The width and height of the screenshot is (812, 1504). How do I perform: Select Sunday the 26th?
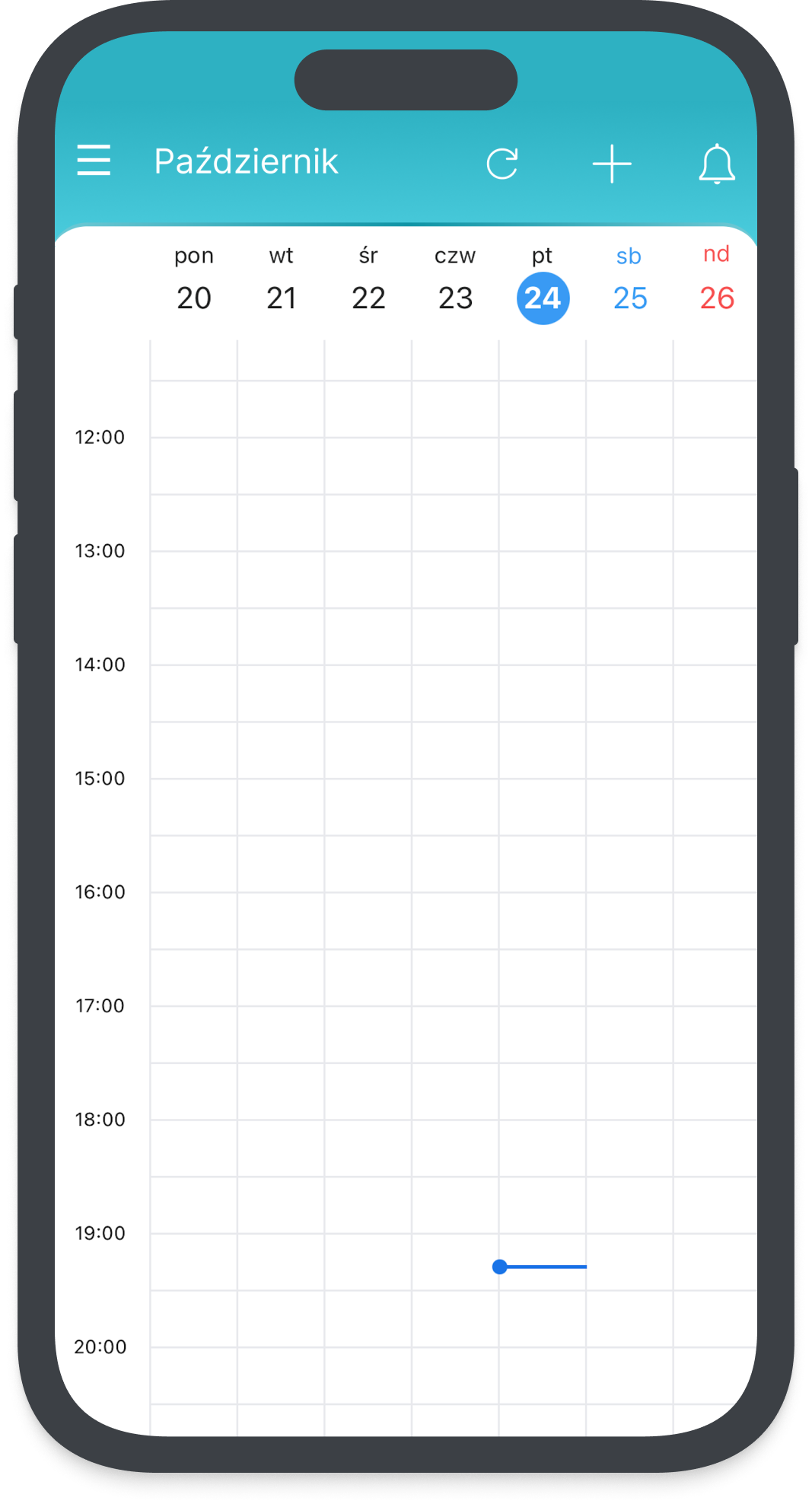click(x=717, y=298)
